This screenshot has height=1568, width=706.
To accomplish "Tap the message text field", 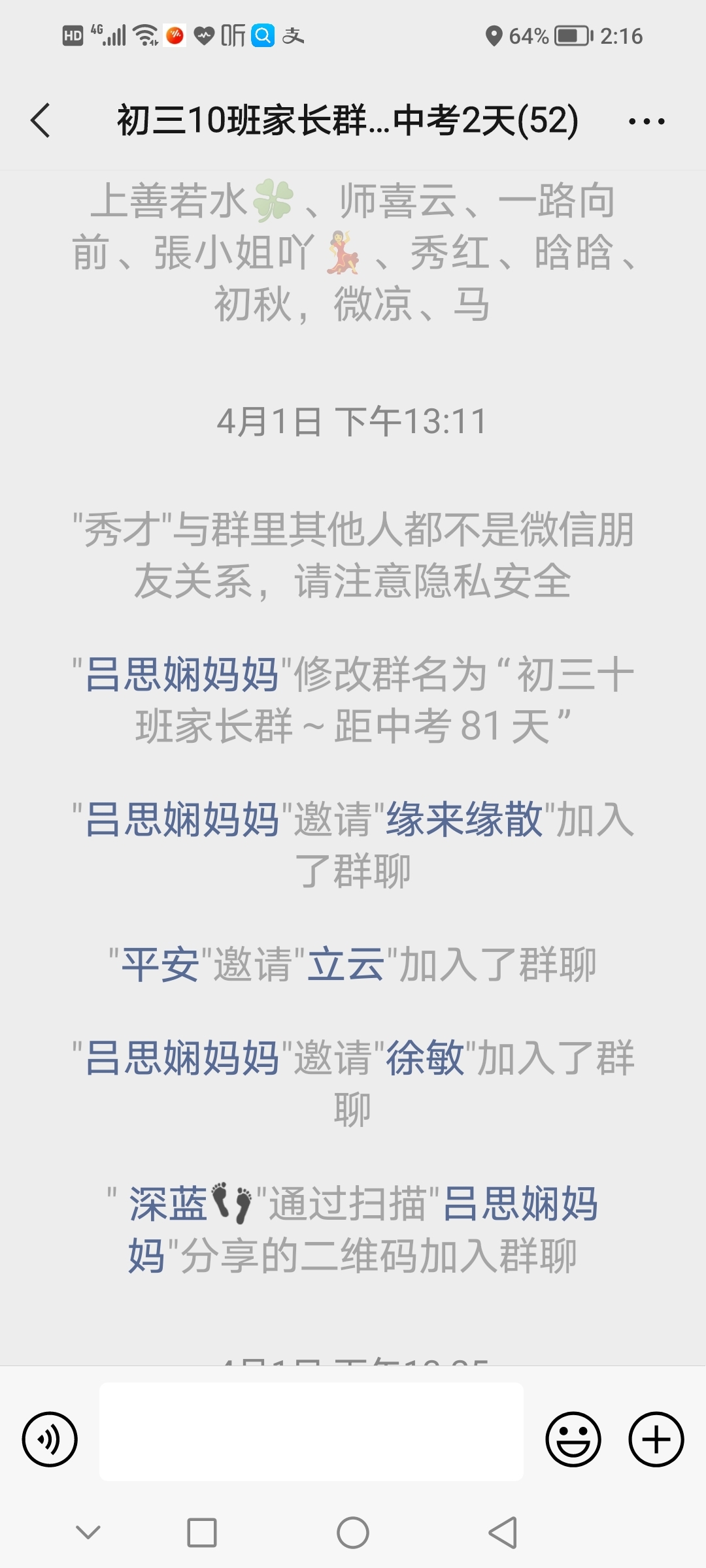I will coord(311,1431).
